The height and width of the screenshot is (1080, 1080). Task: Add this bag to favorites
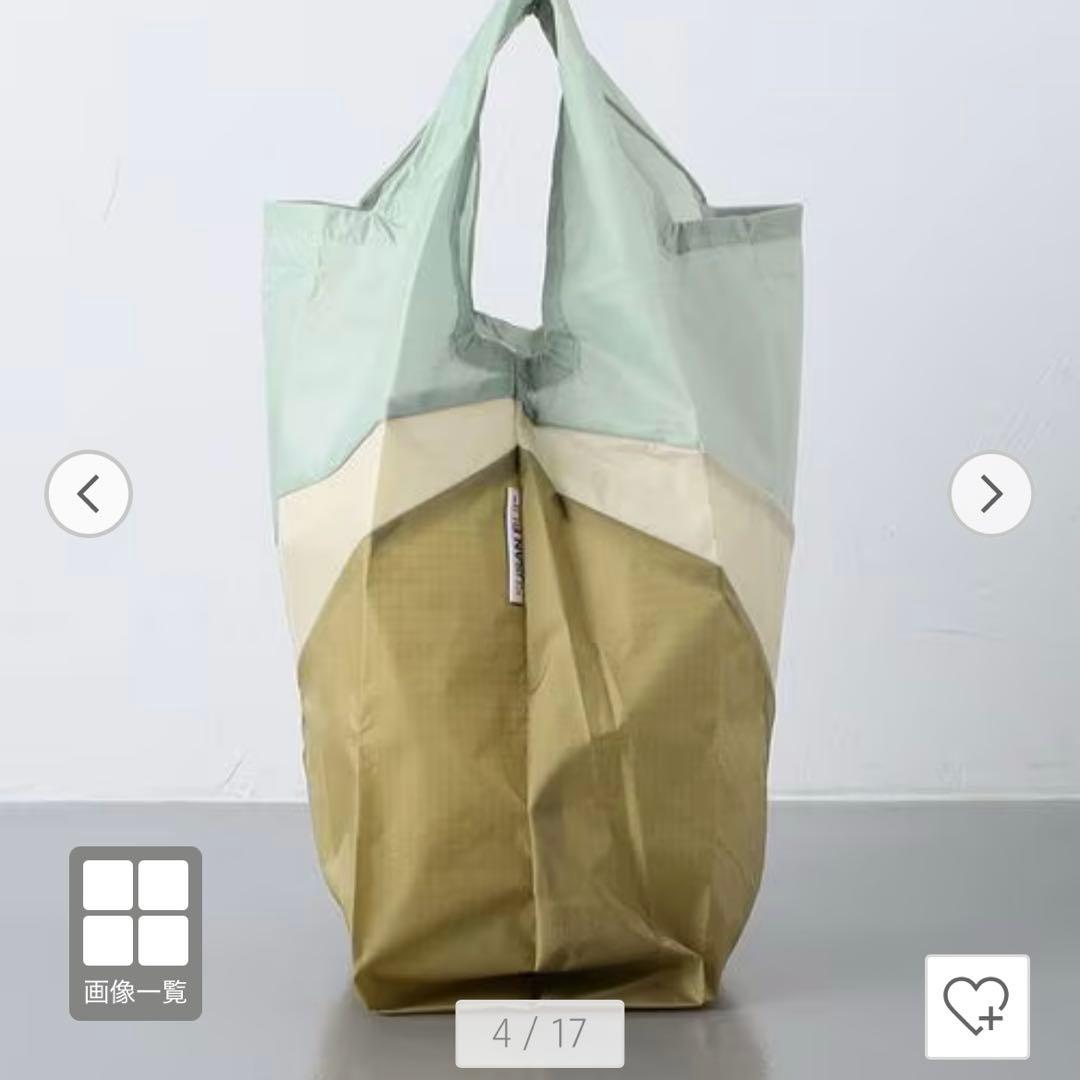point(976,1005)
